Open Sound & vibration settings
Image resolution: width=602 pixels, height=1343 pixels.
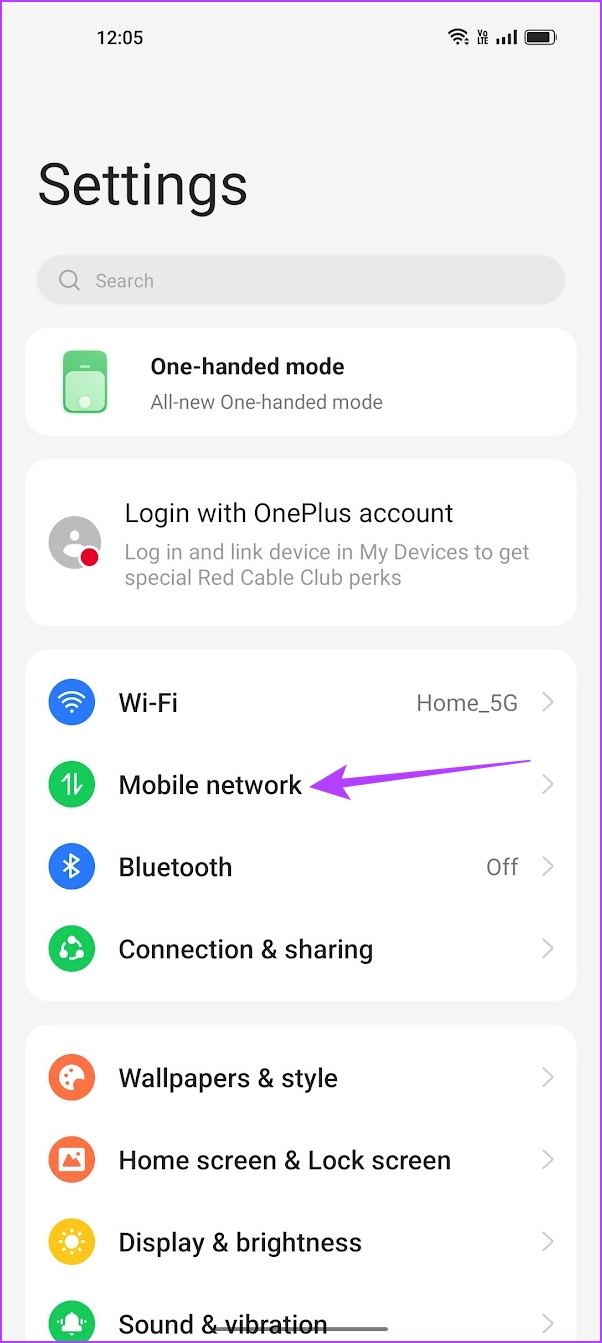(x=301, y=1318)
